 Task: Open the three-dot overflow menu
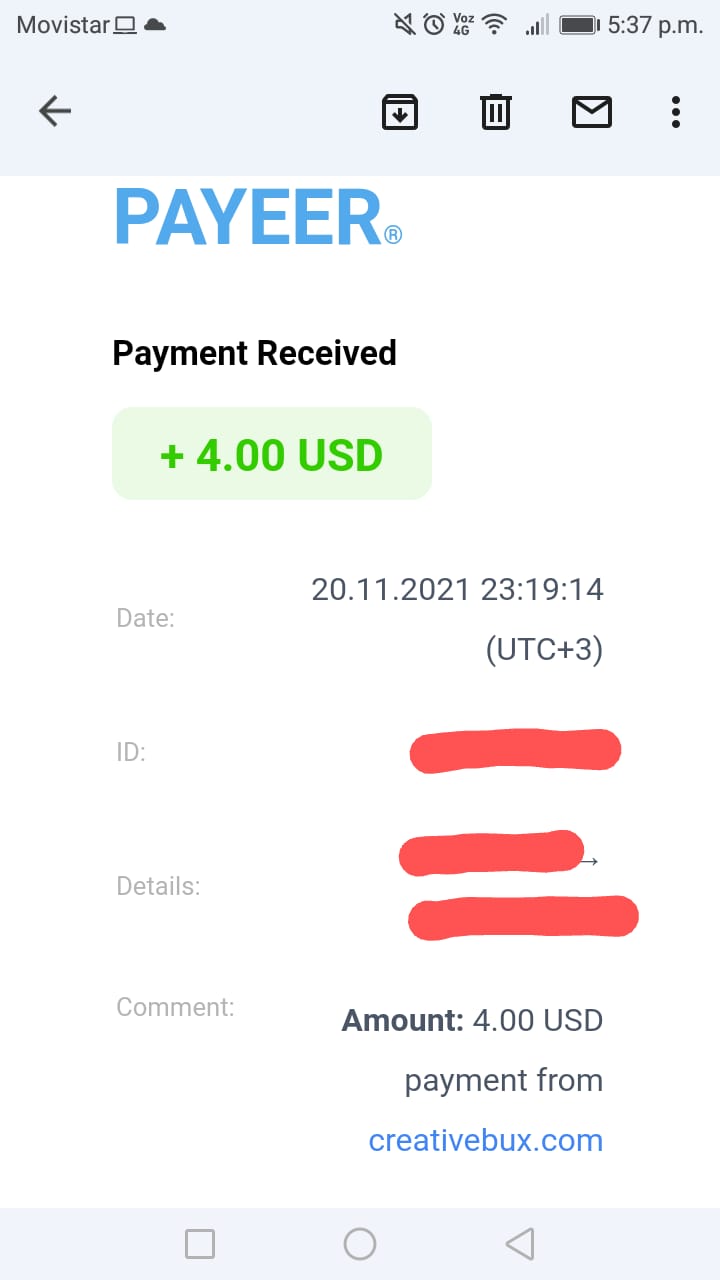676,112
